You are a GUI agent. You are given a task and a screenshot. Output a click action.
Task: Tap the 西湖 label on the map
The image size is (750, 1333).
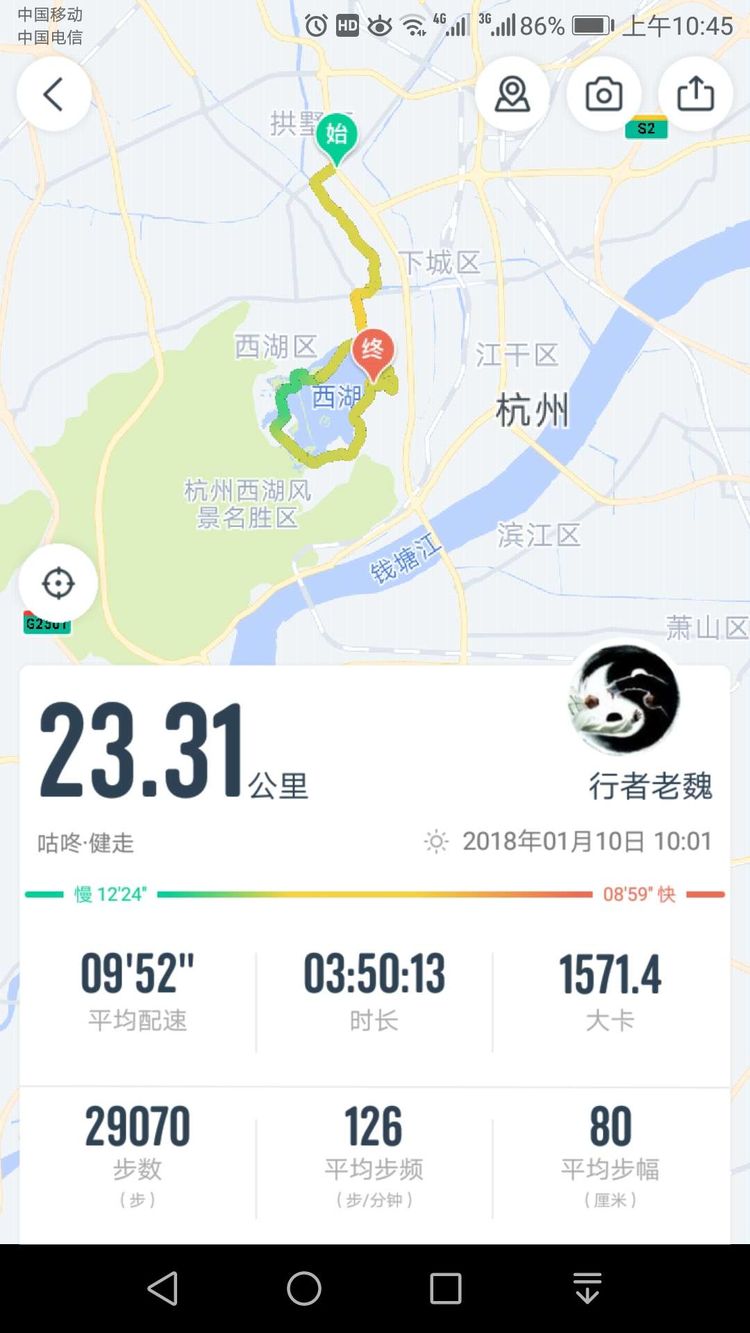(337, 397)
